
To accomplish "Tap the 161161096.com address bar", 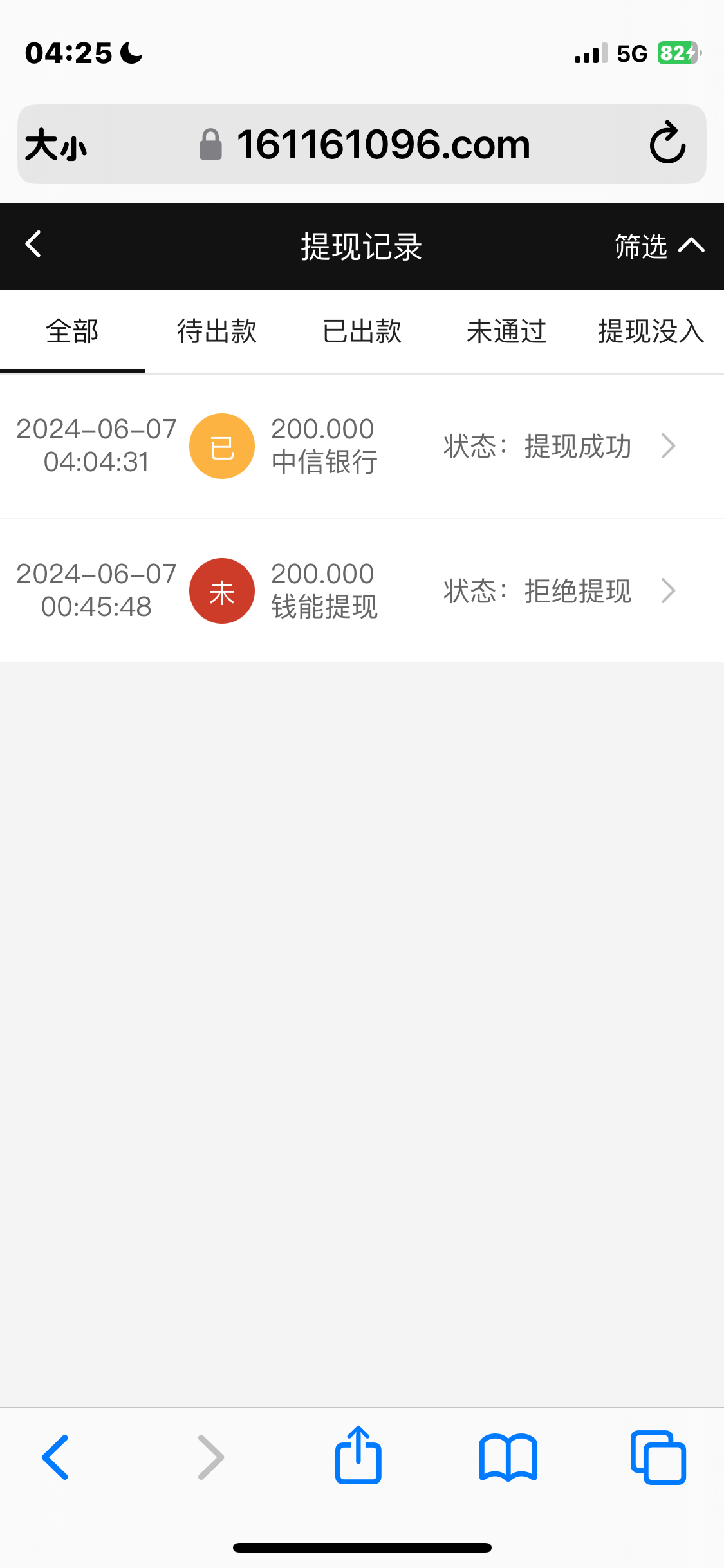I will (x=364, y=144).
